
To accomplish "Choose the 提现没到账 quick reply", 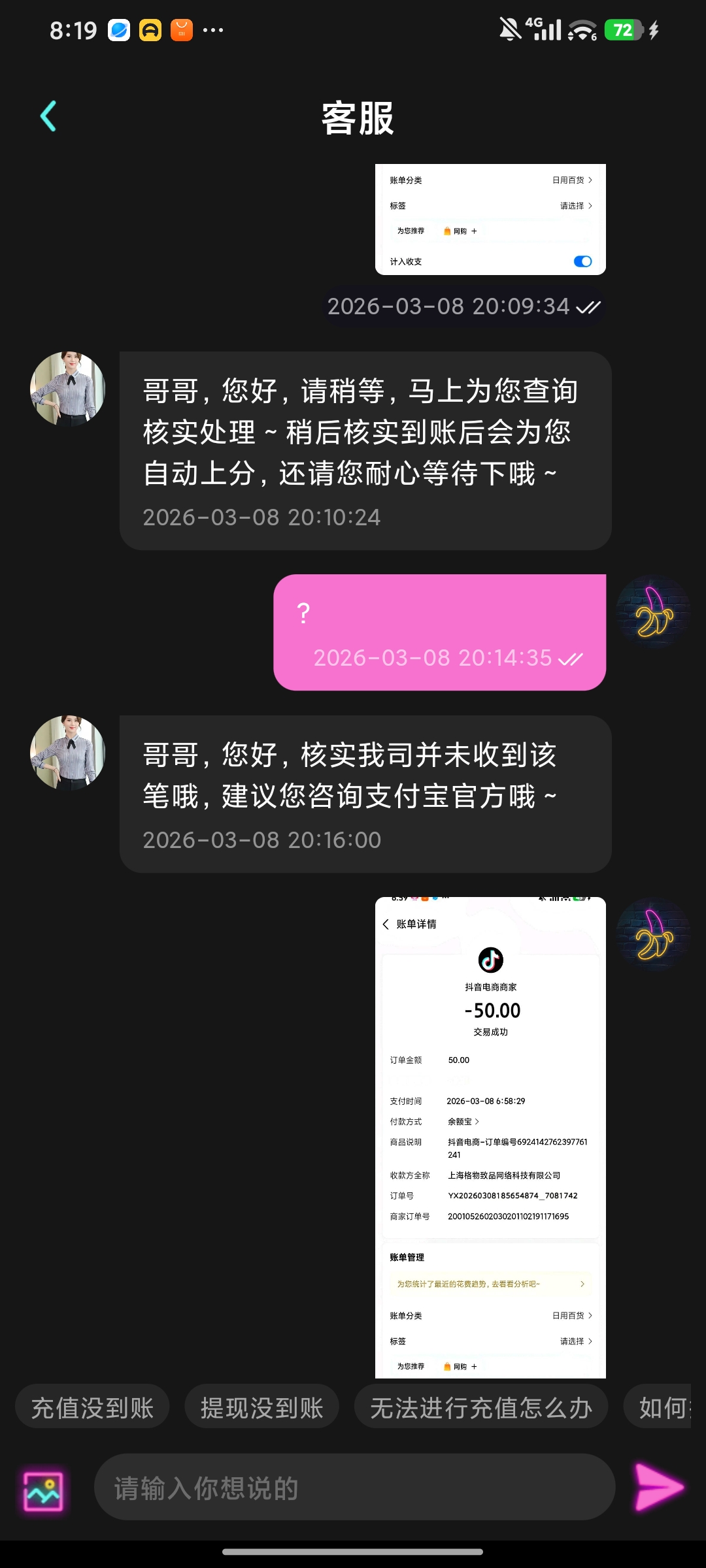I will click(261, 1407).
